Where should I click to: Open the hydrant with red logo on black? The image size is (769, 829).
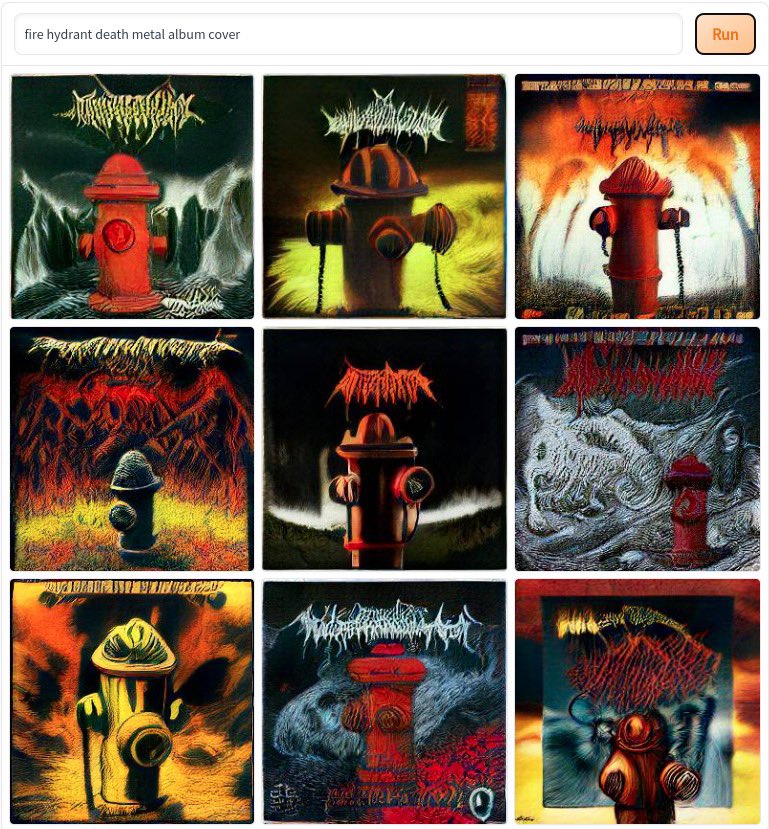tap(384, 448)
